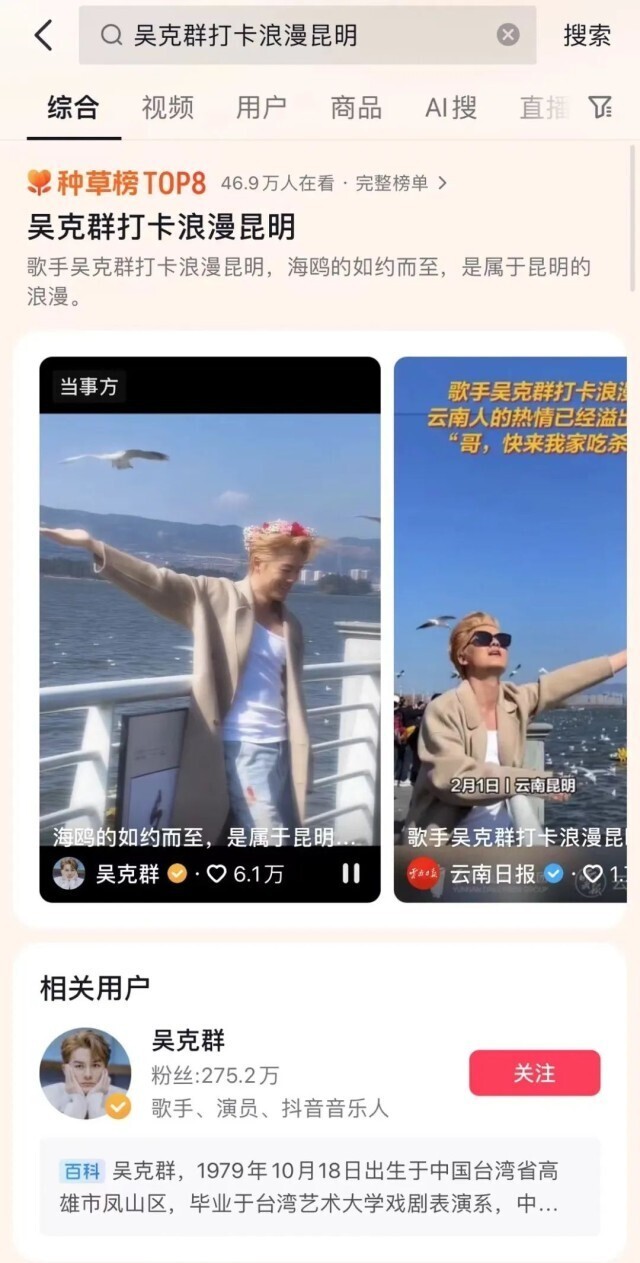
Task: Switch to the 用户 tab
Action: (261, 107)
